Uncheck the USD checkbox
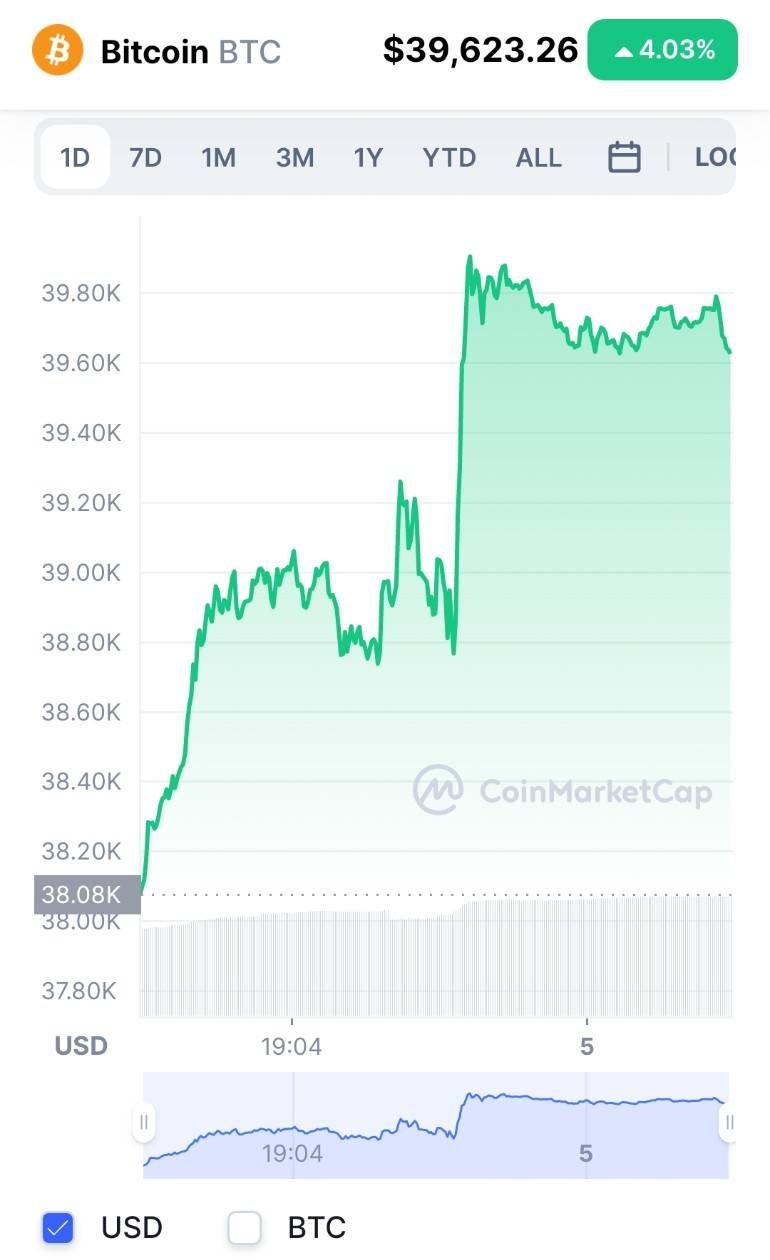 [x=60, y=1227]
